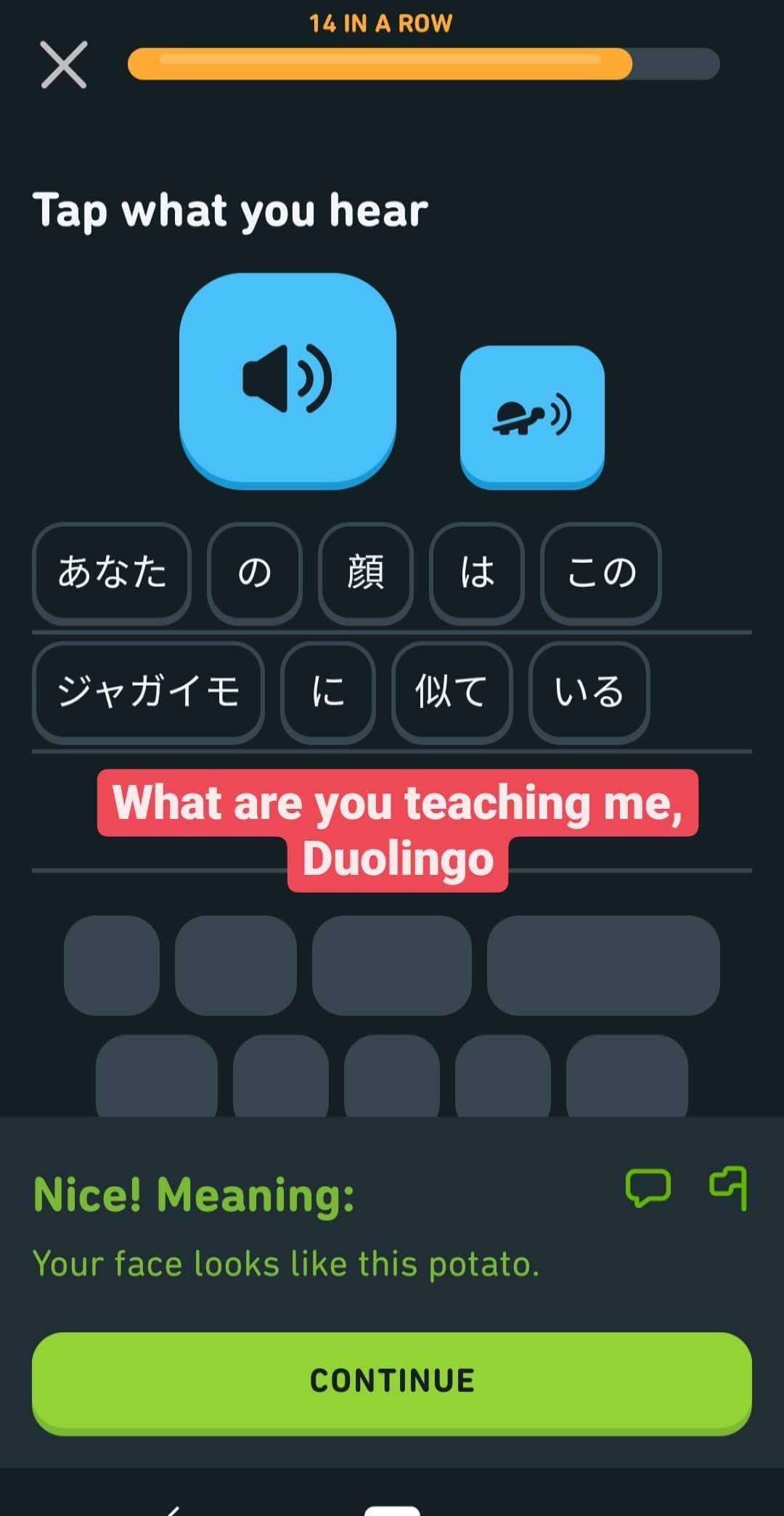Tap the あなた word tile
The height and width of the screenshot is (1516, 784).
pos(112,572)
